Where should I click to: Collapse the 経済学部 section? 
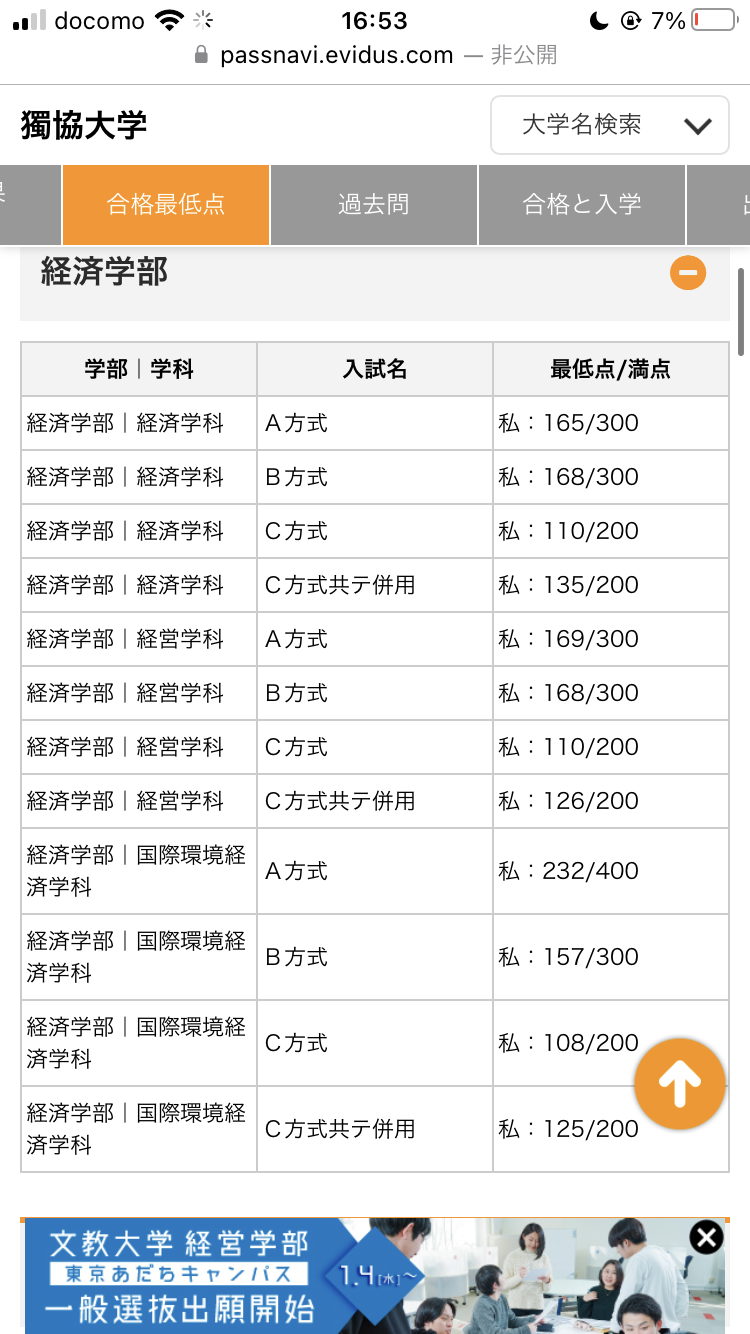(688, 272)
